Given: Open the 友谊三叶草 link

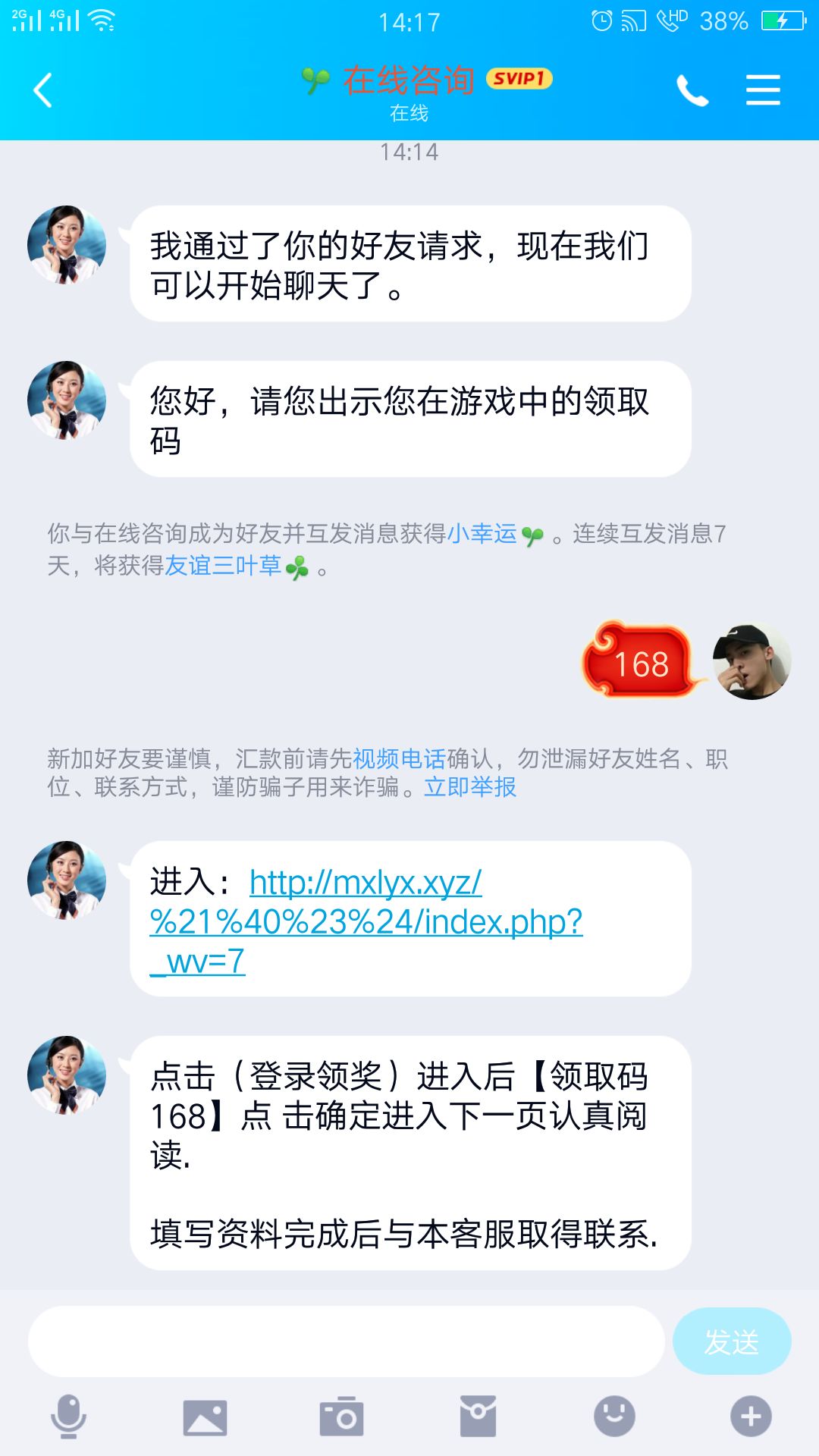Looking at the screenshot, I should tap(223, 566).
